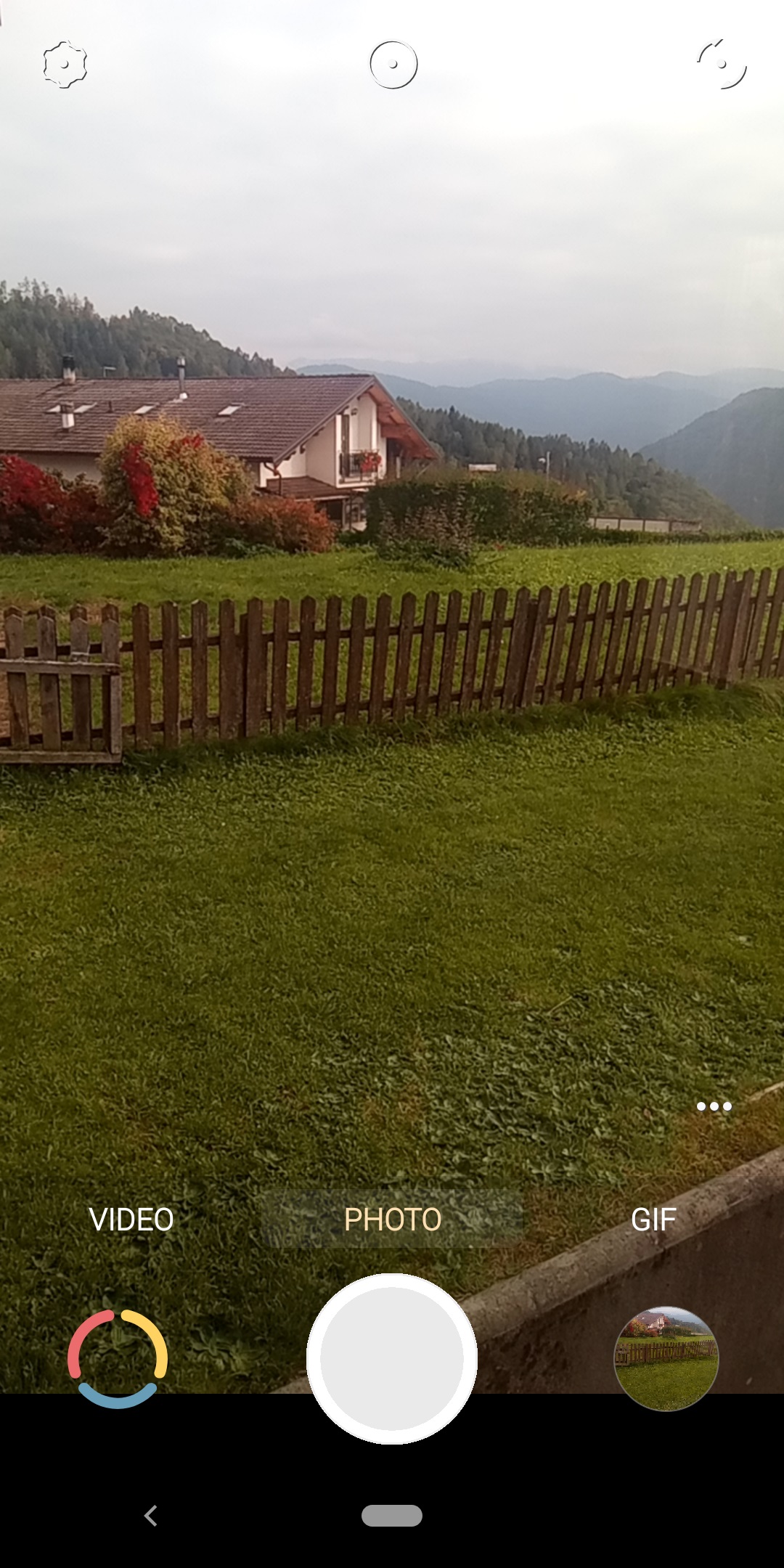Open the last captured photo thumbnail

coord(666,1358)
